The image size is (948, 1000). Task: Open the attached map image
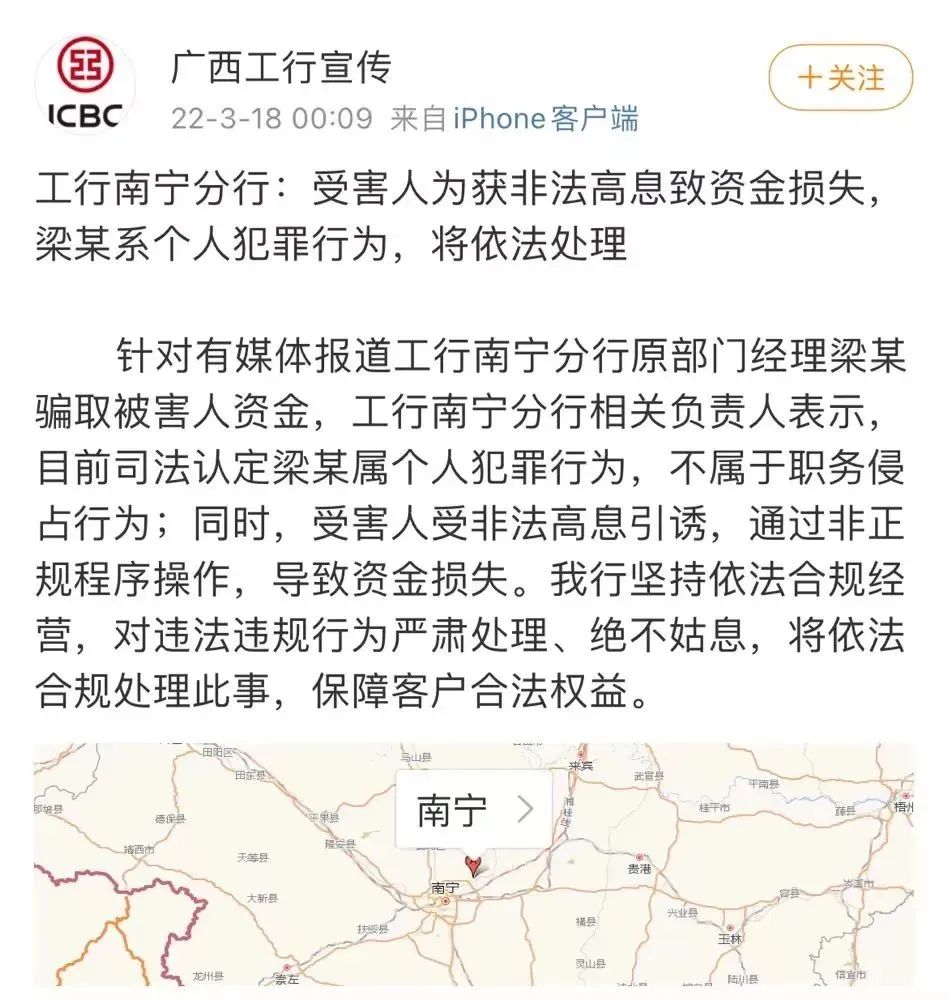[x=474, y=864]
